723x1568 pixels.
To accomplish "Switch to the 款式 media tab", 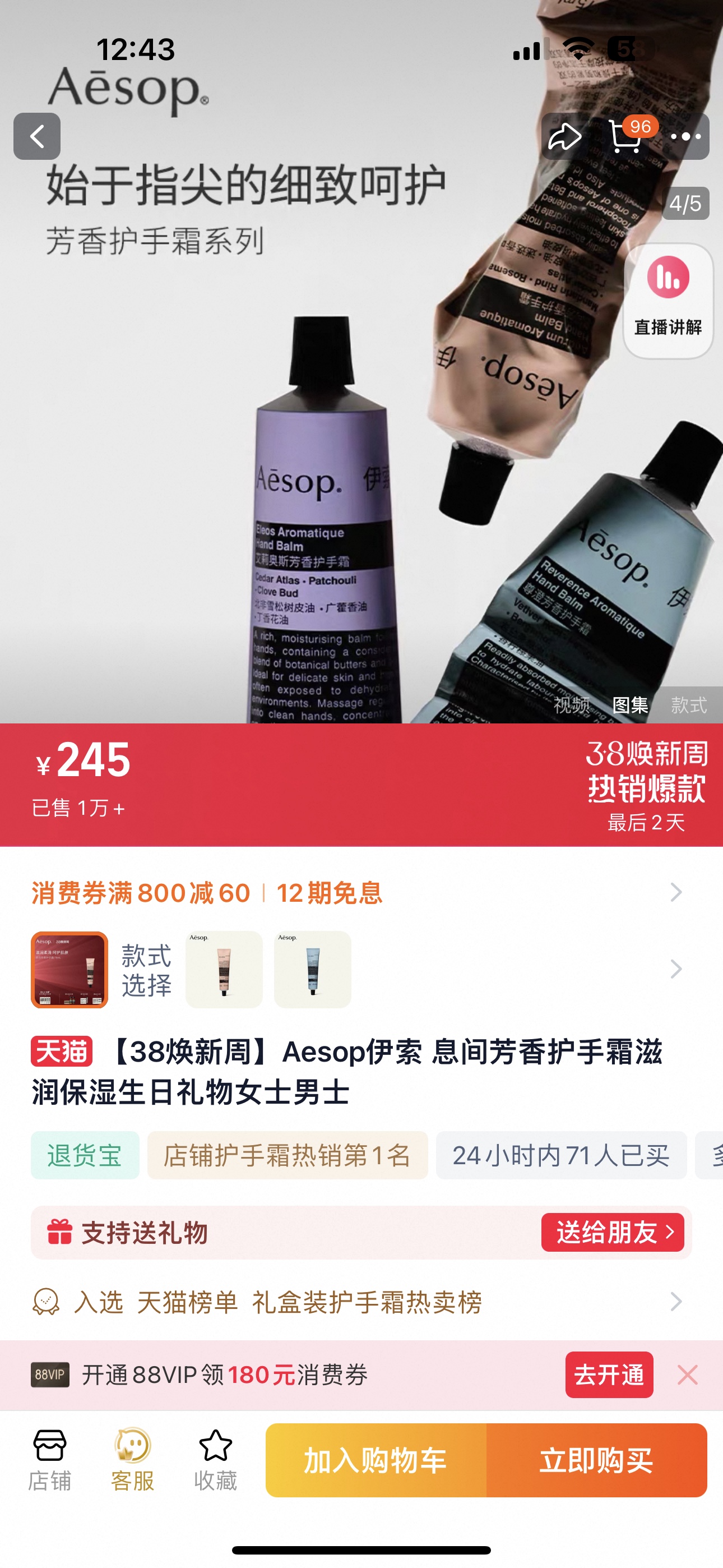I will (x=689, y=705).
